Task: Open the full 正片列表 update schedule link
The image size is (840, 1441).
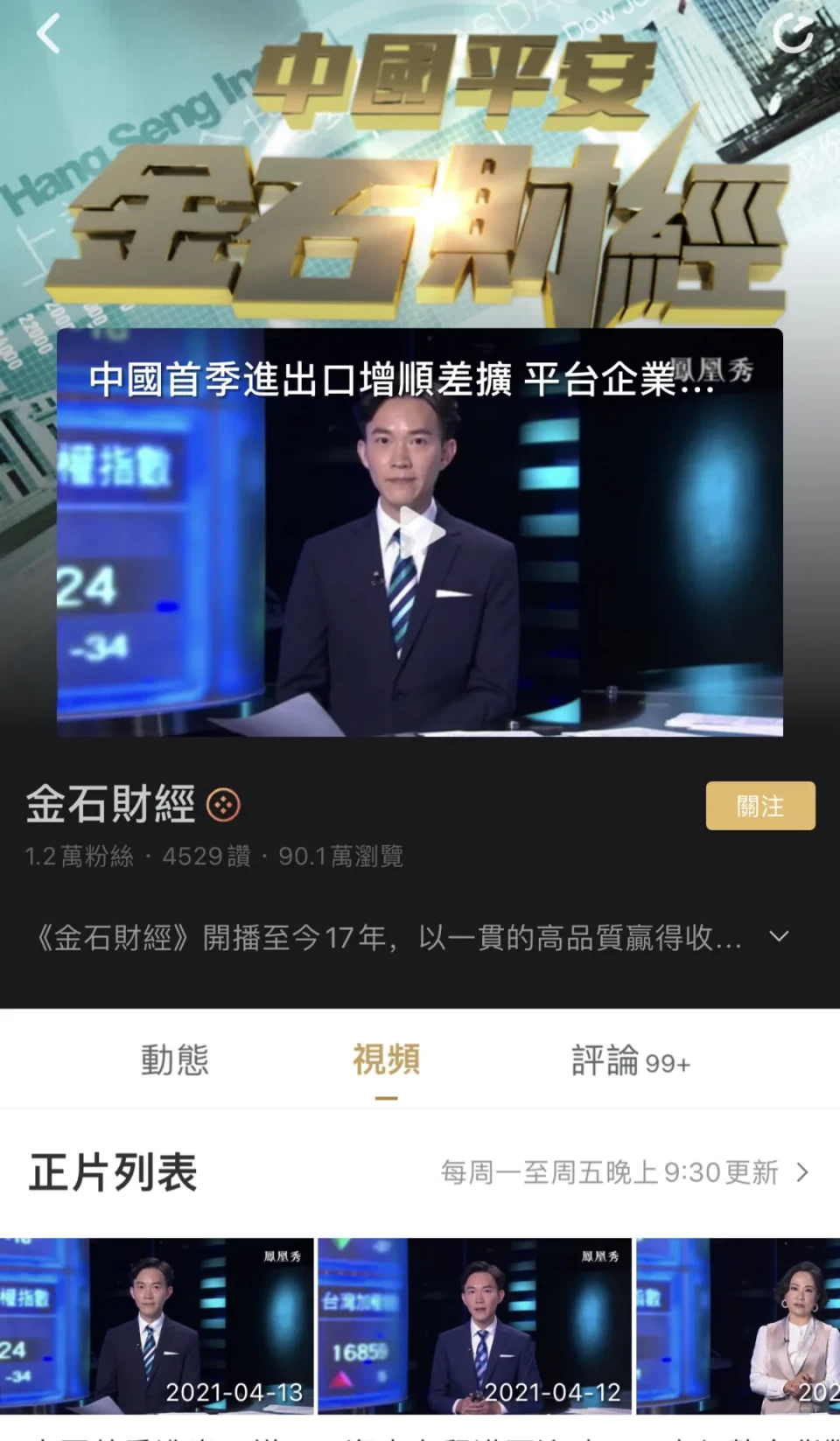Action: coord(624,1172)
